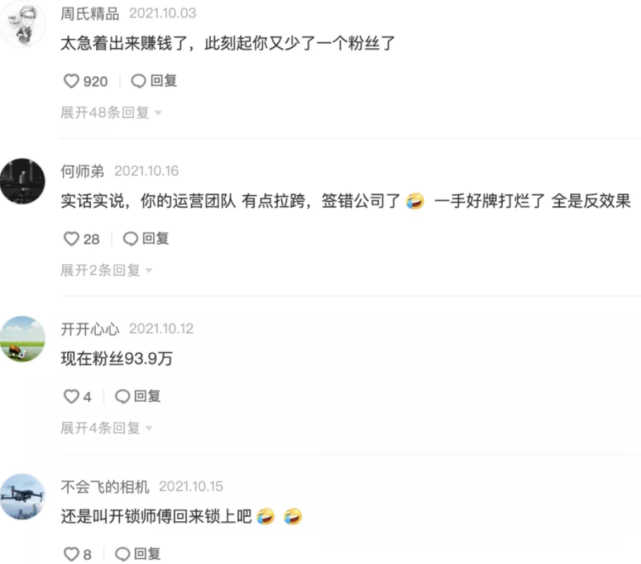Reply to 开开心心's comment
Screen dimensions: 641x564
137,397
